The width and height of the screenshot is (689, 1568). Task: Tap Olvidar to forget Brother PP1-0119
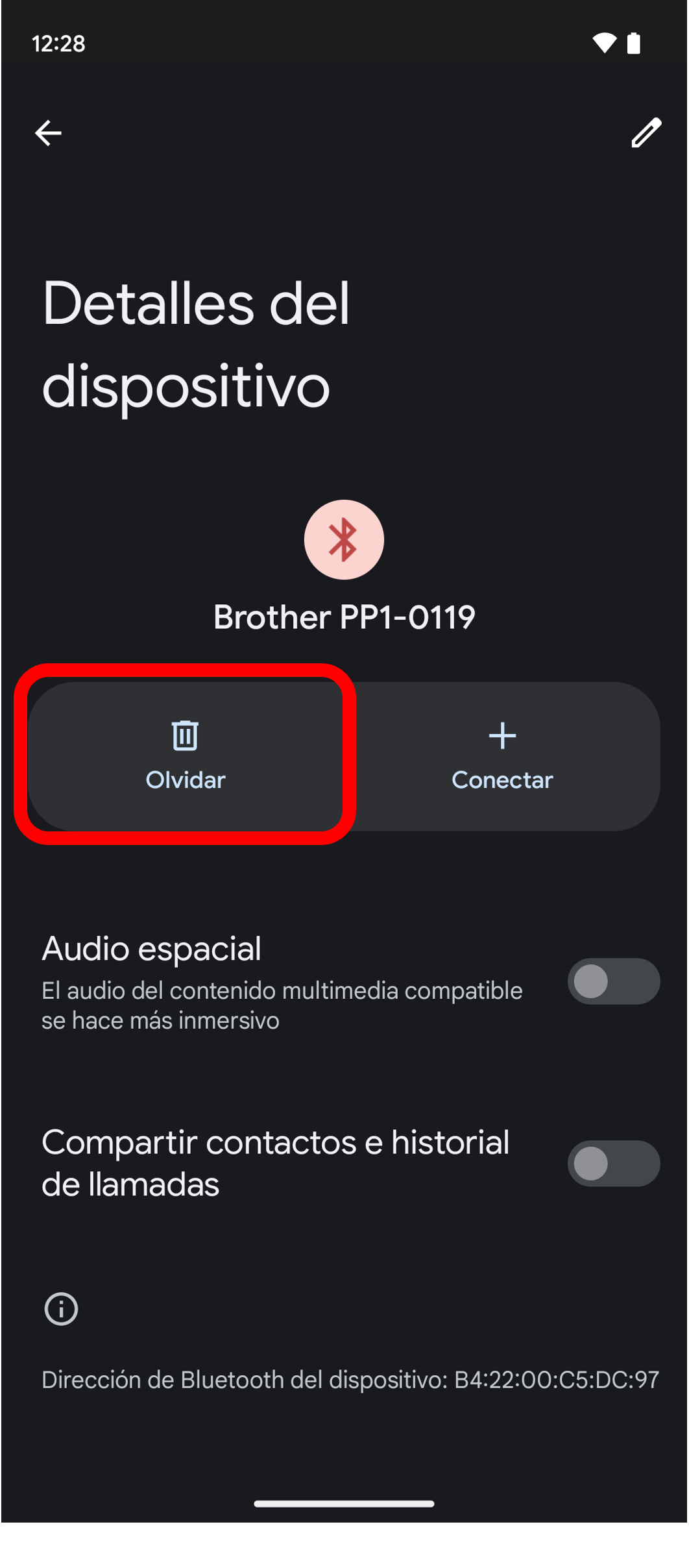click(186, 755)
